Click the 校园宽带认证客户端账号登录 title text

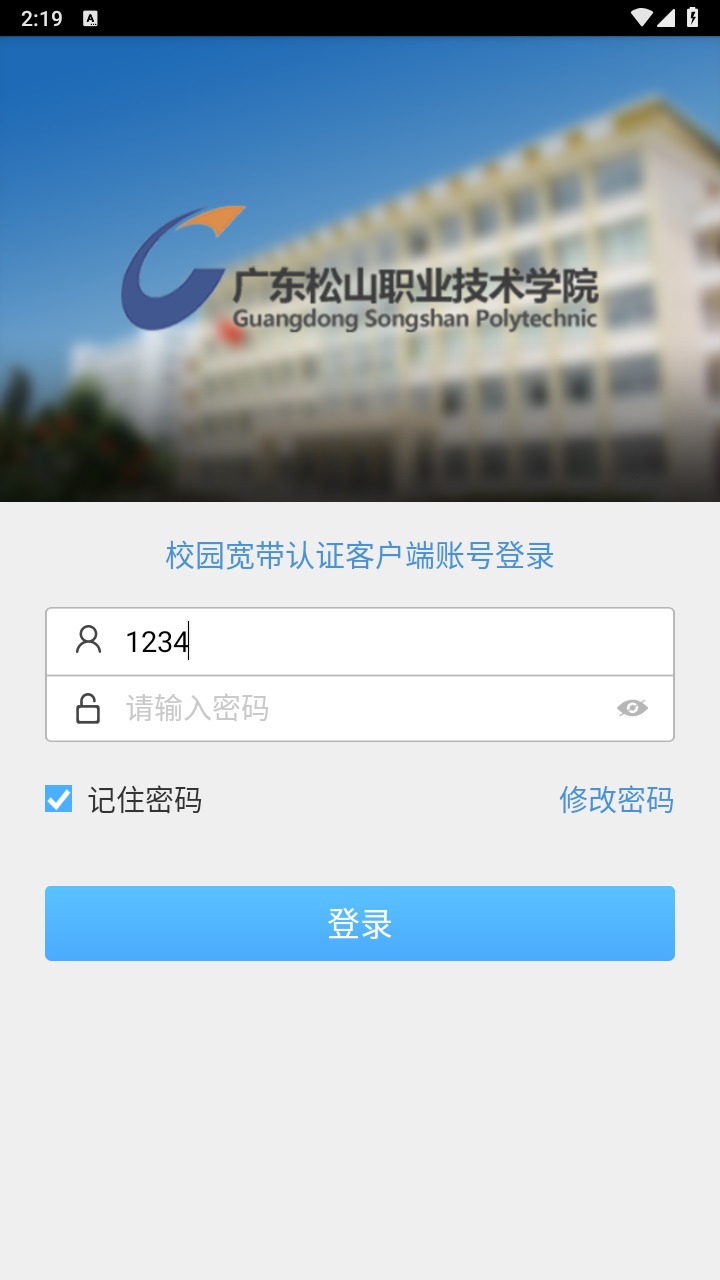pyautogui.click(x=360, y=556)
